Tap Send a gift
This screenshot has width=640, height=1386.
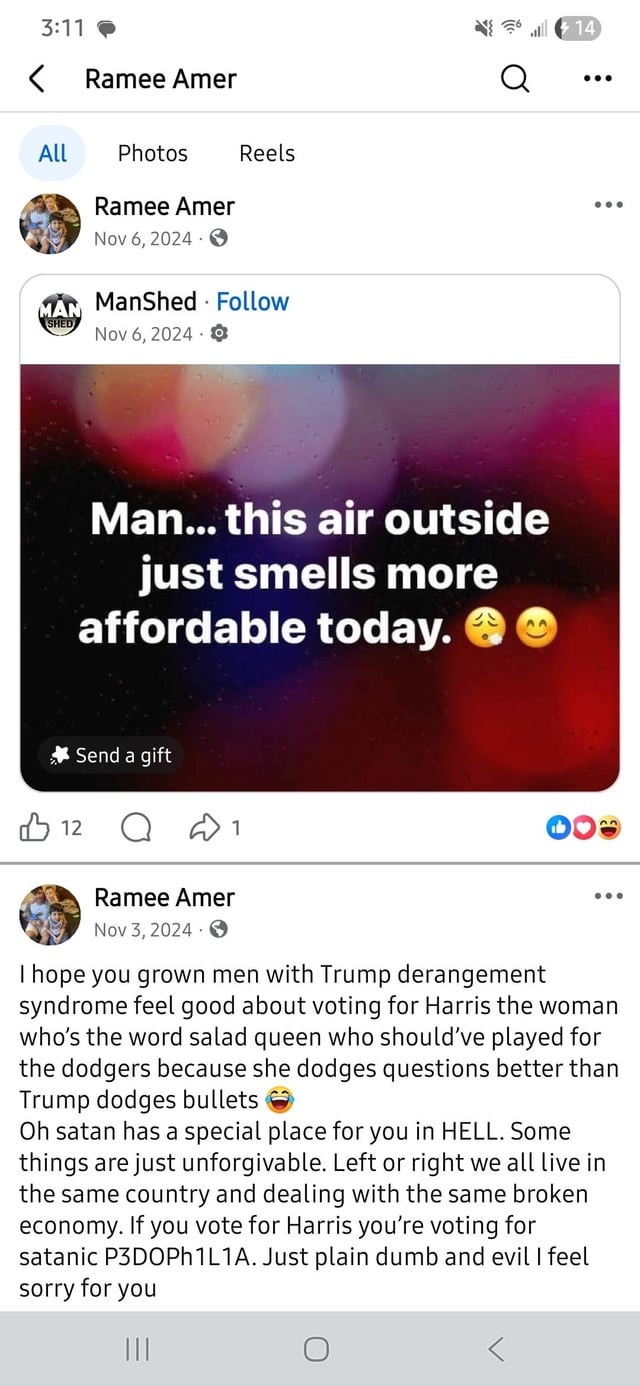point(111,756)
